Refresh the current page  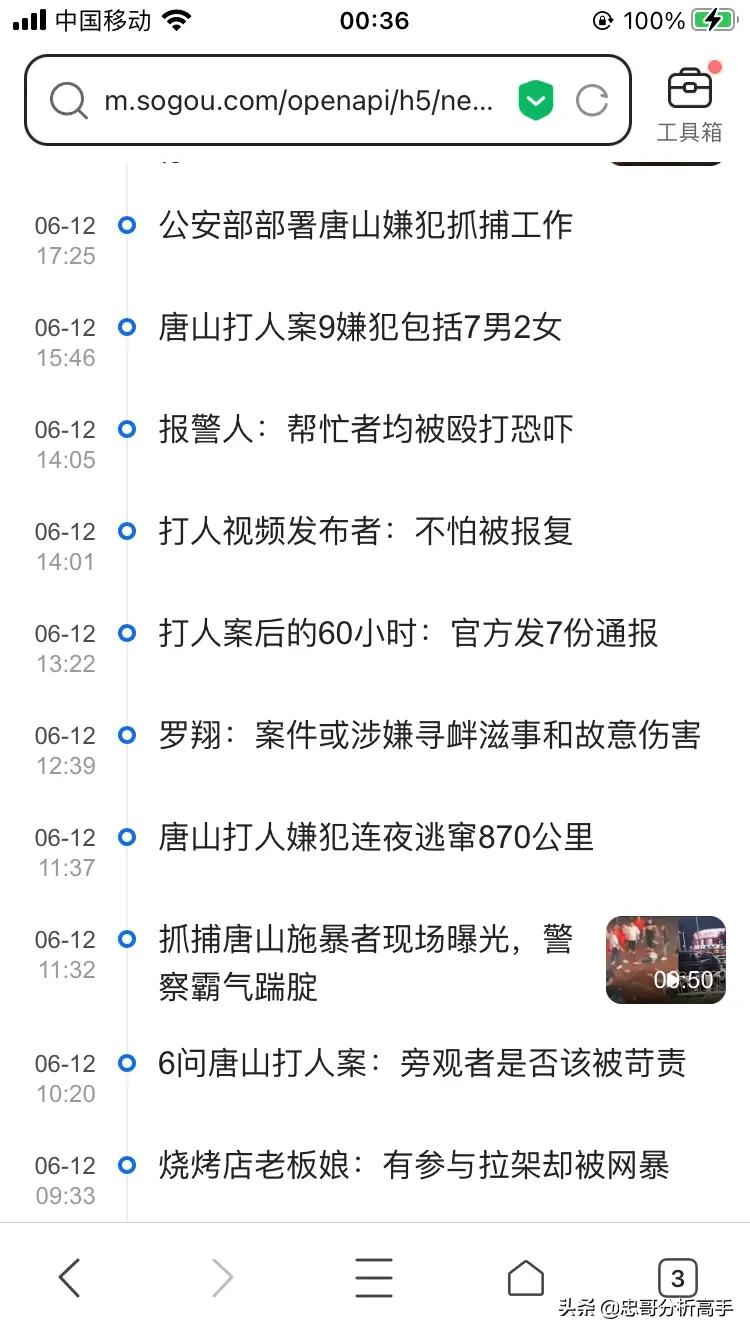pyautogui.click(x=592, y=100)
